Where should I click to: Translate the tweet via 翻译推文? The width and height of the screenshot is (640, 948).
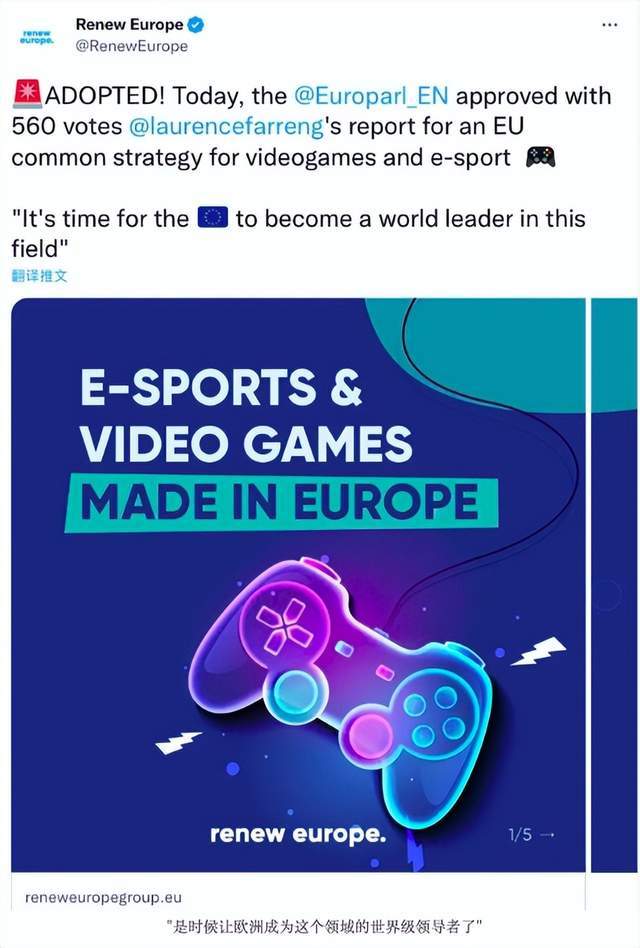39,275
